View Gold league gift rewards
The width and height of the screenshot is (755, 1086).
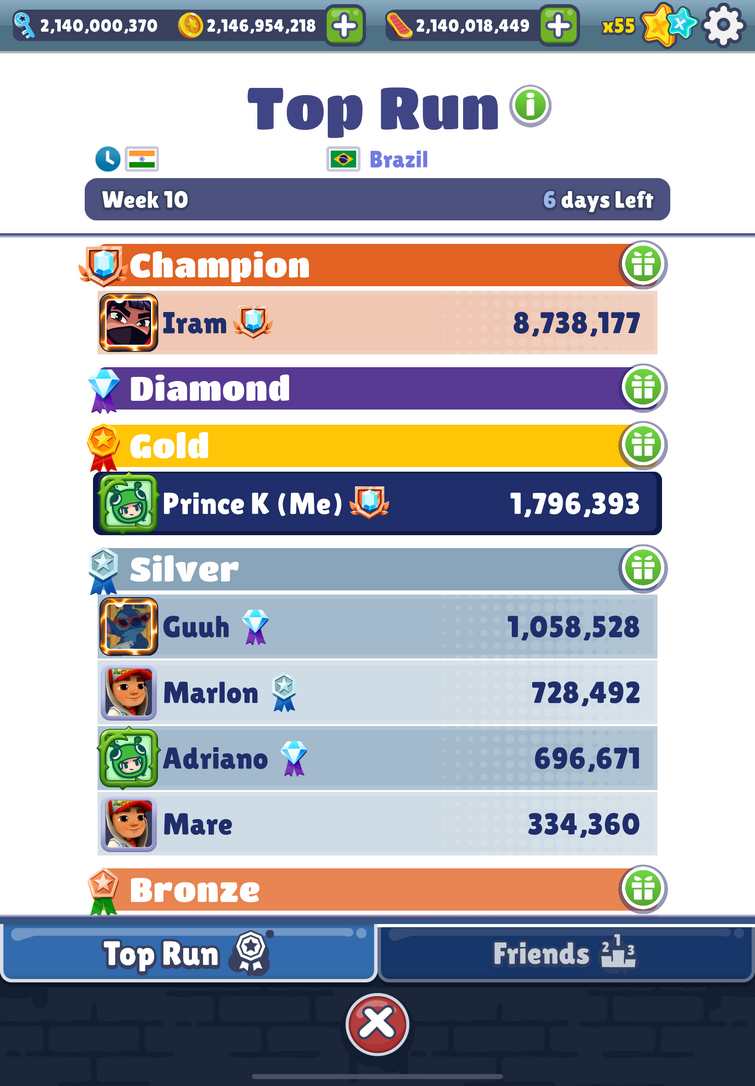pos(644,445)
